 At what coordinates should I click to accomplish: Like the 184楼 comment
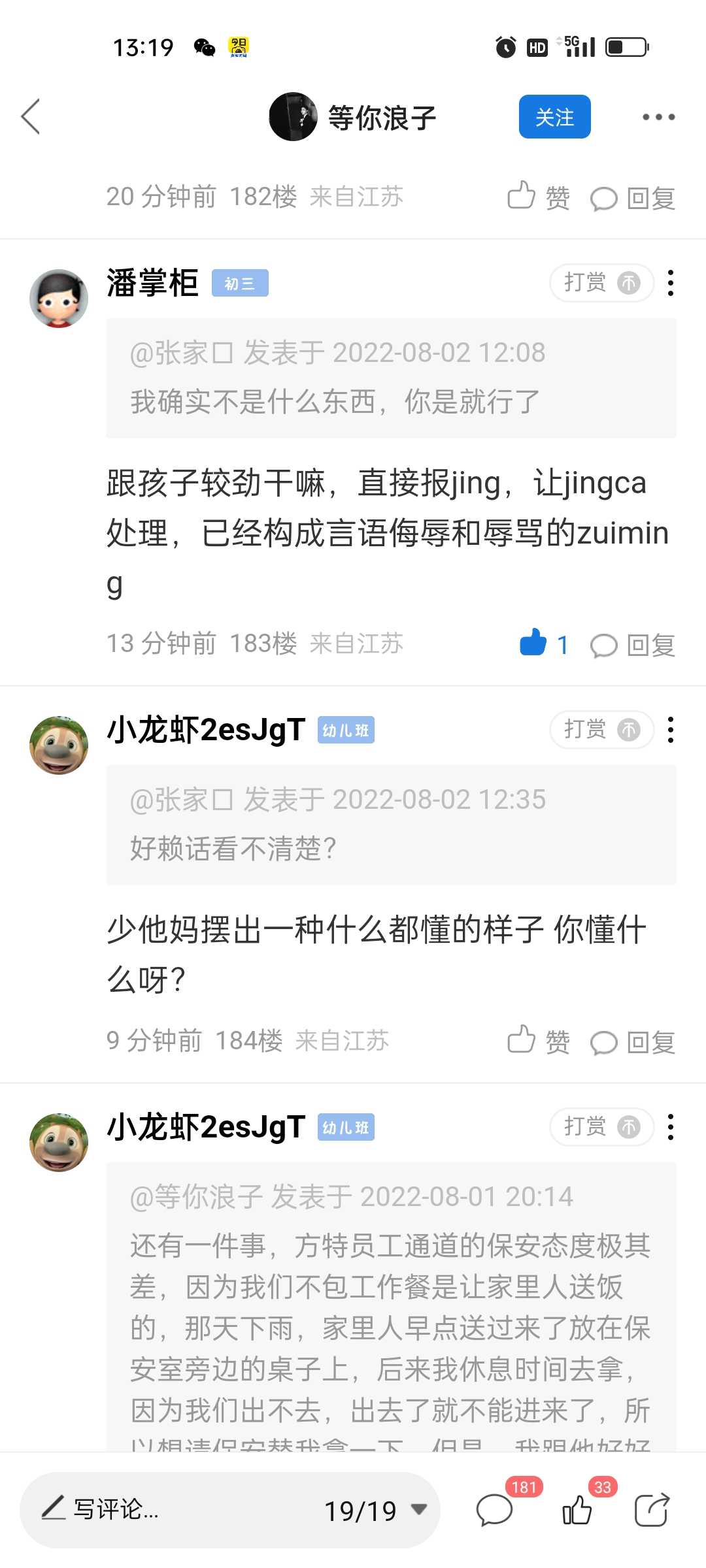(x=539, y=1040)
